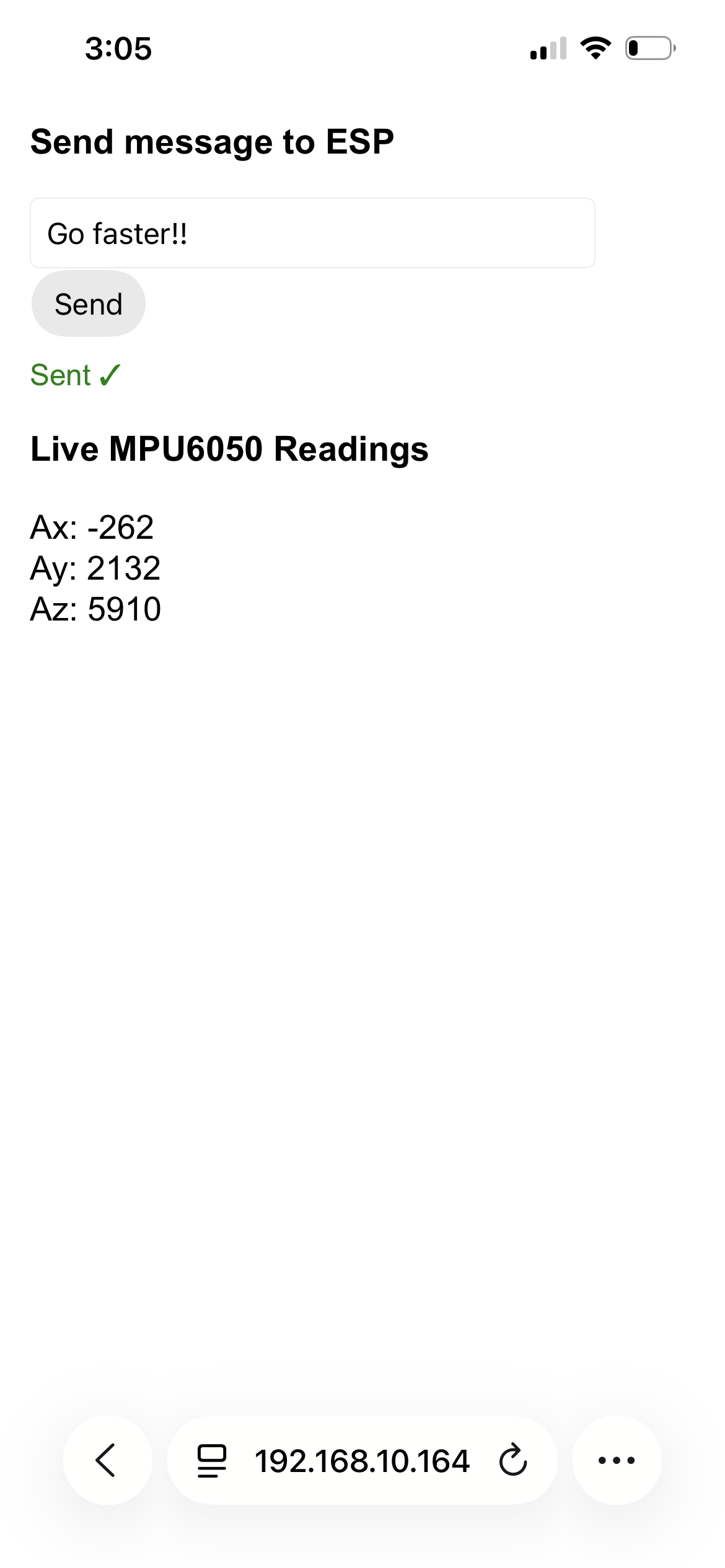This screenshot has width=725, height=1568.
Task: Go back to the previous page
Action: pos(107,1460)
